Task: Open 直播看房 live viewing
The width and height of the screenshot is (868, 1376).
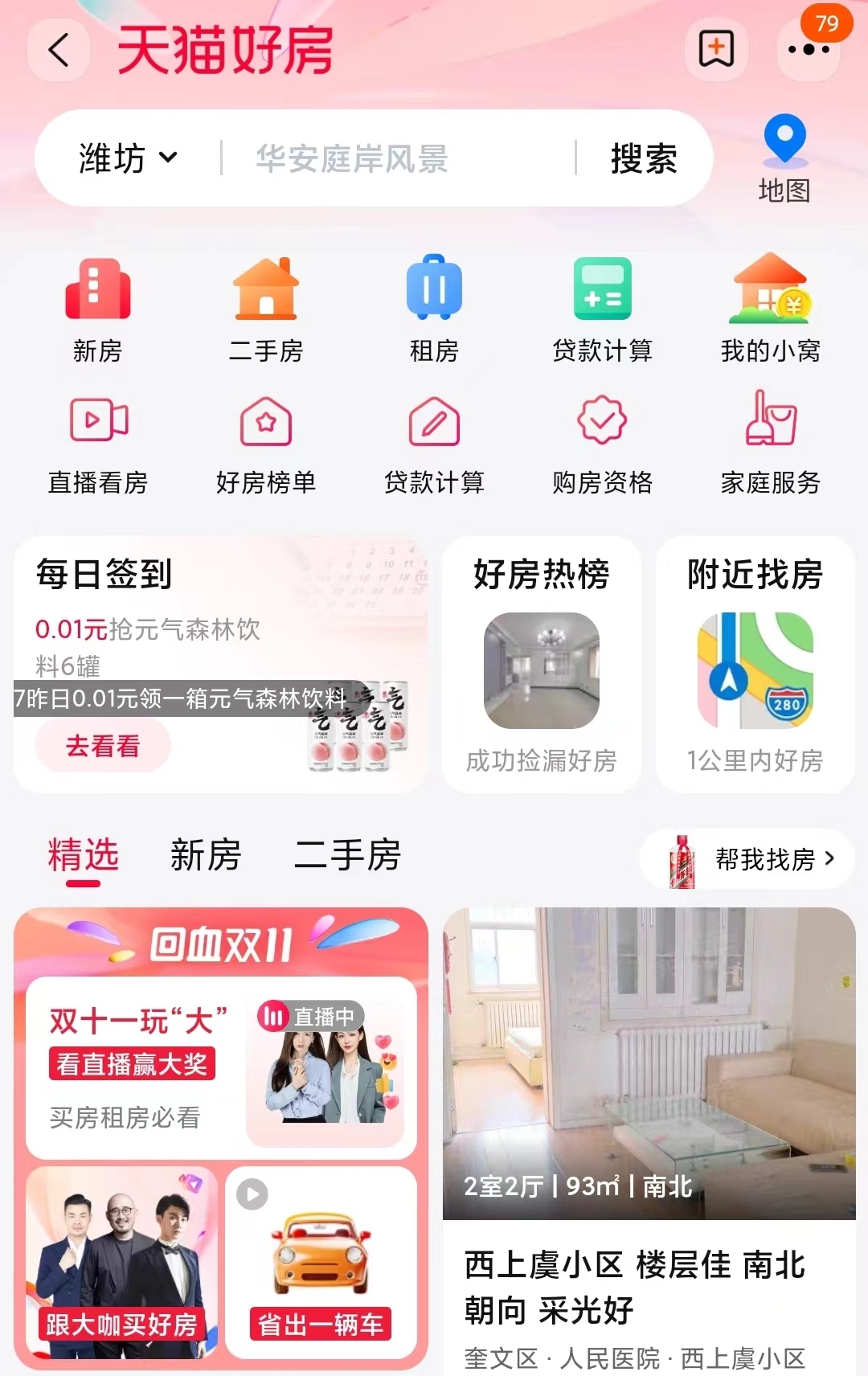Action: (x=97, y=444)
